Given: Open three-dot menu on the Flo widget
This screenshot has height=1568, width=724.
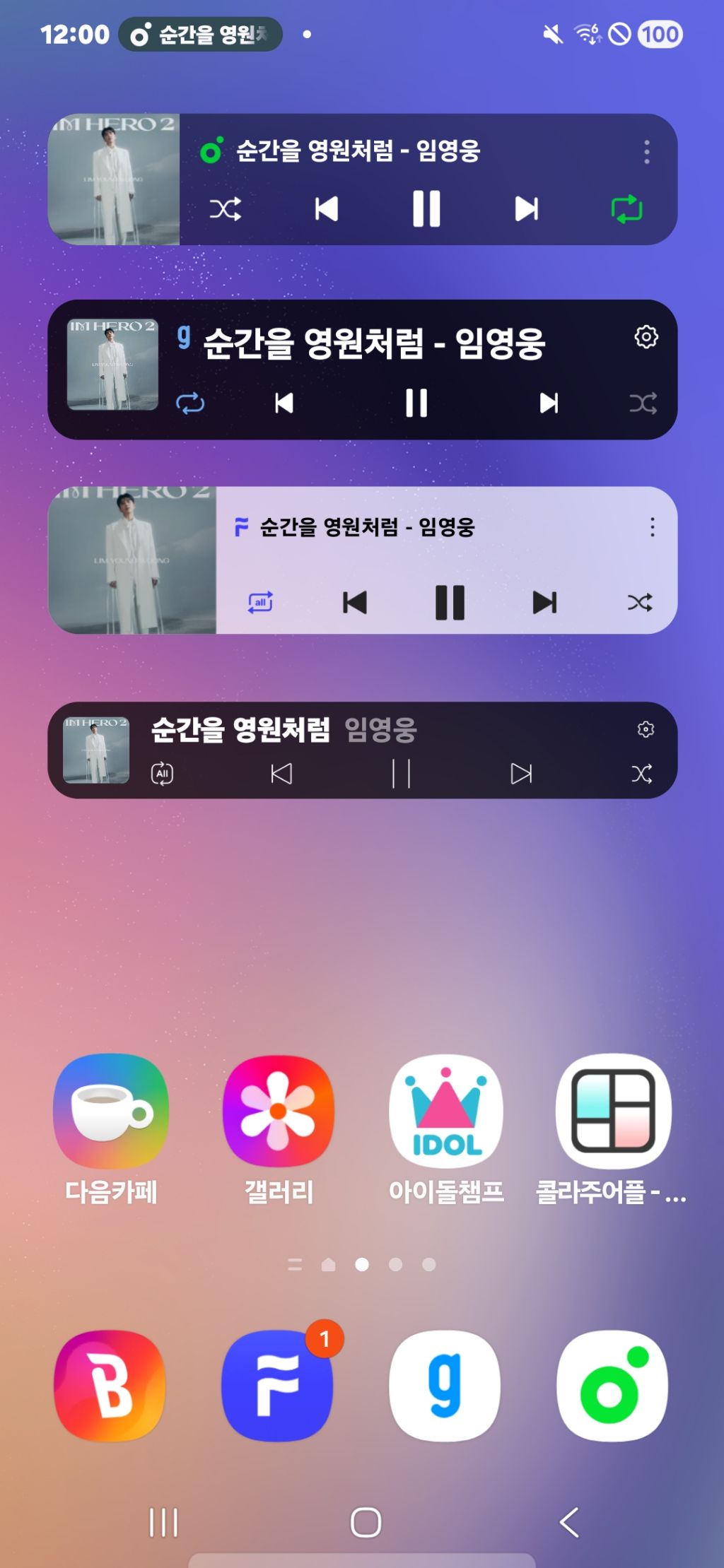Looking at the screenshot, I should pos(652,526).
